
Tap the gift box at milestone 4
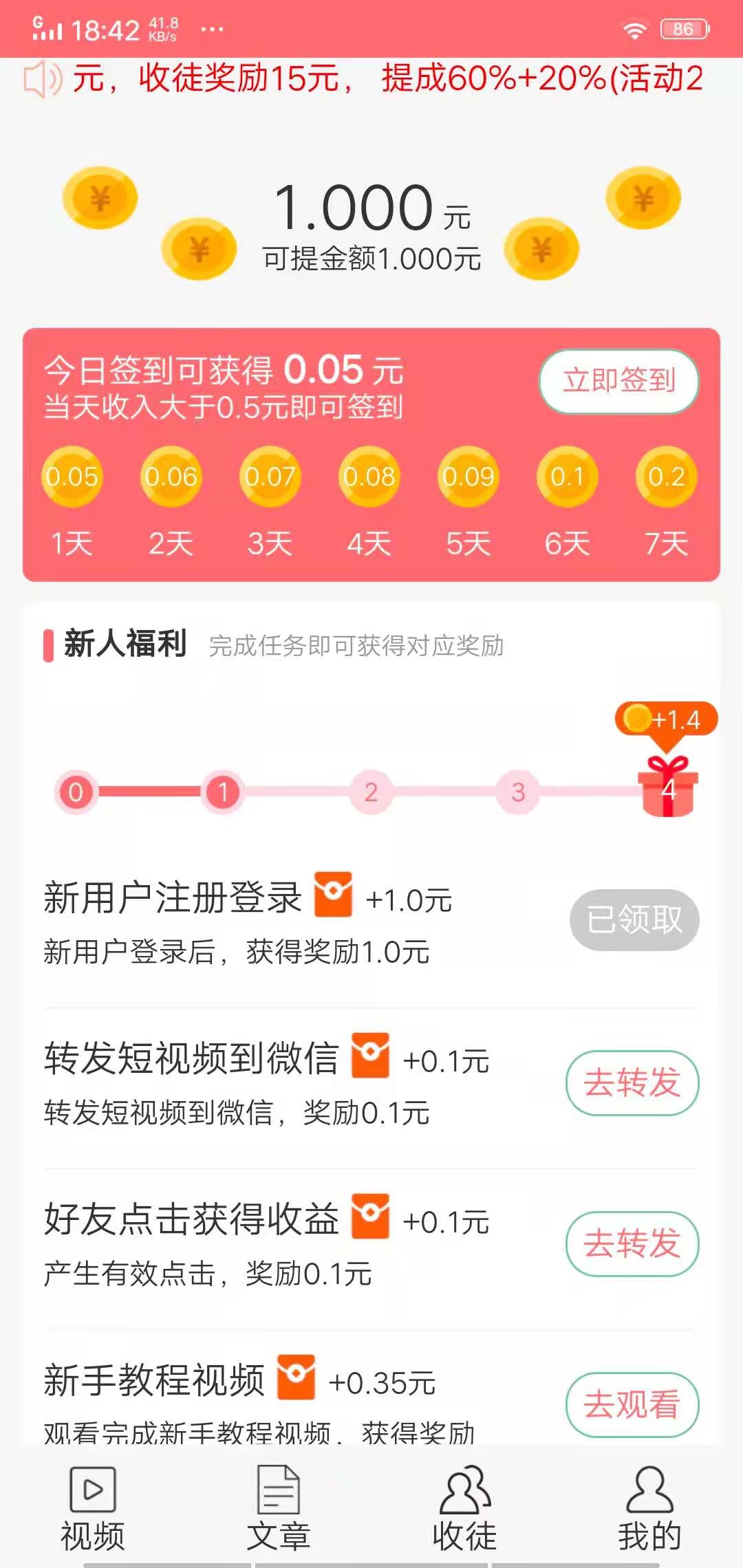click(666, 794)
